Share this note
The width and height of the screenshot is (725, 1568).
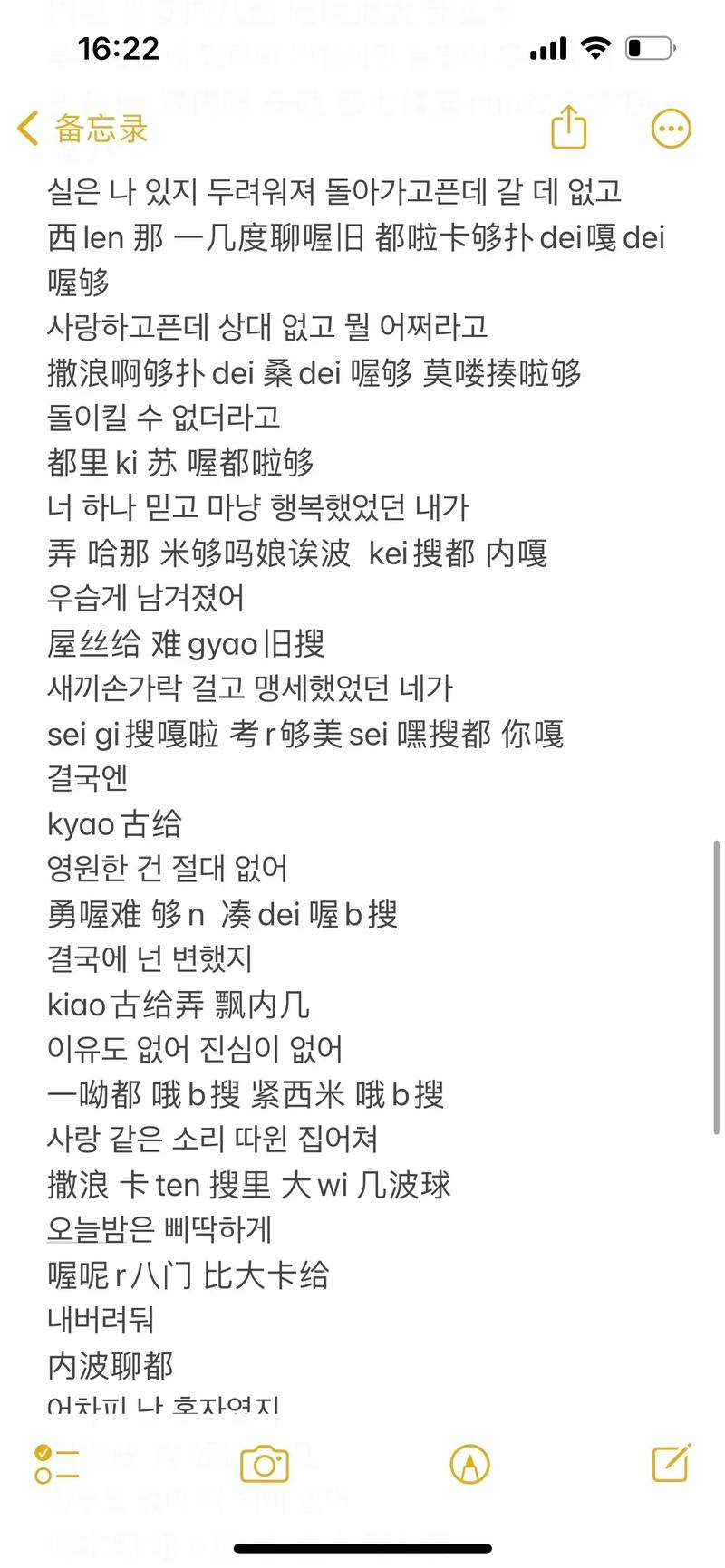click(569, 127)
